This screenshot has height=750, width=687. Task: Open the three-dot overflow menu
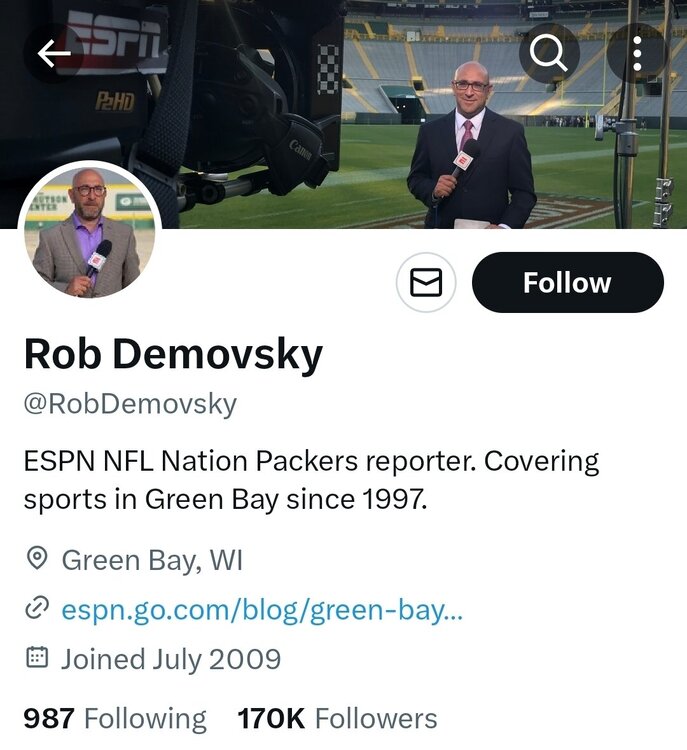(x=637, y=53)
